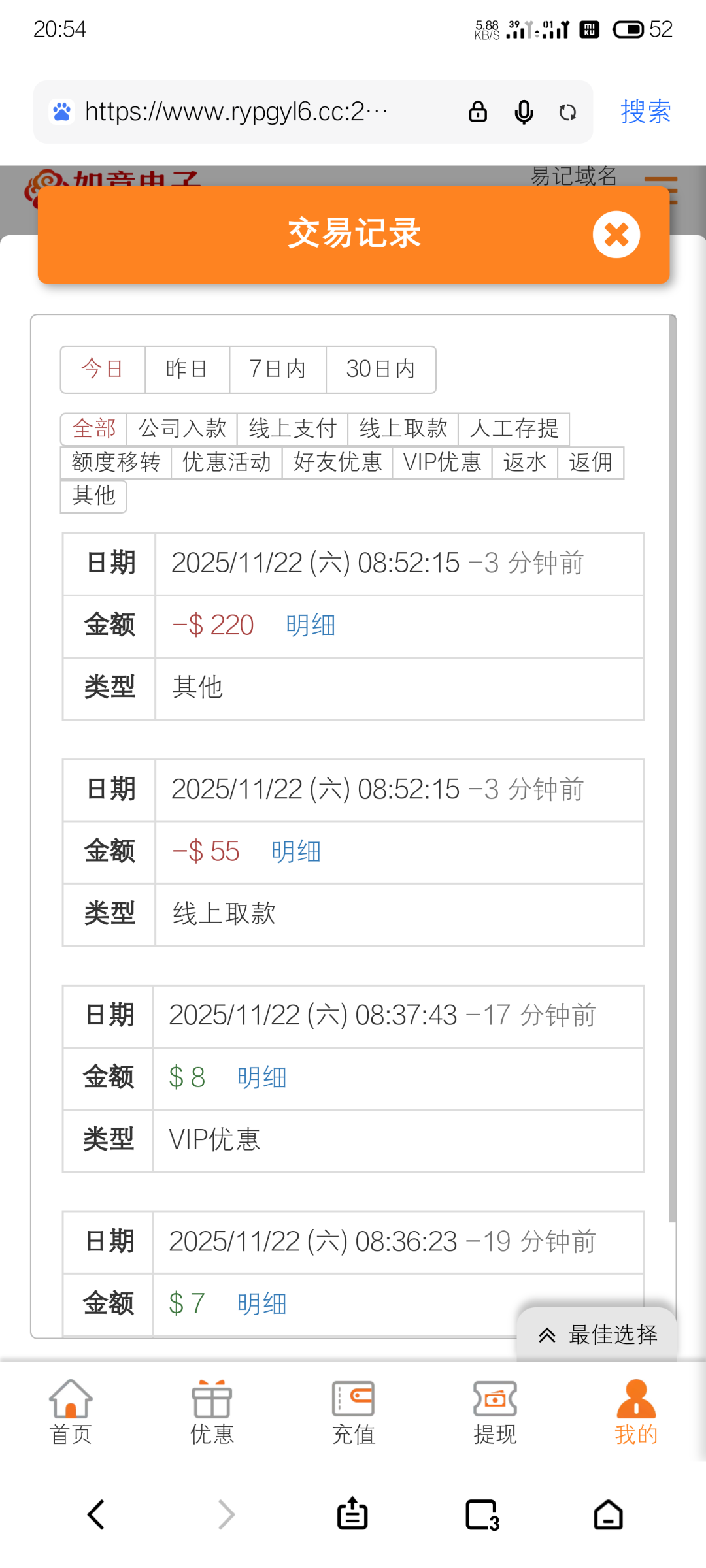Open 明细 for the -$220 transaction
706x1568 pixels.
click(x=311, y=625)
